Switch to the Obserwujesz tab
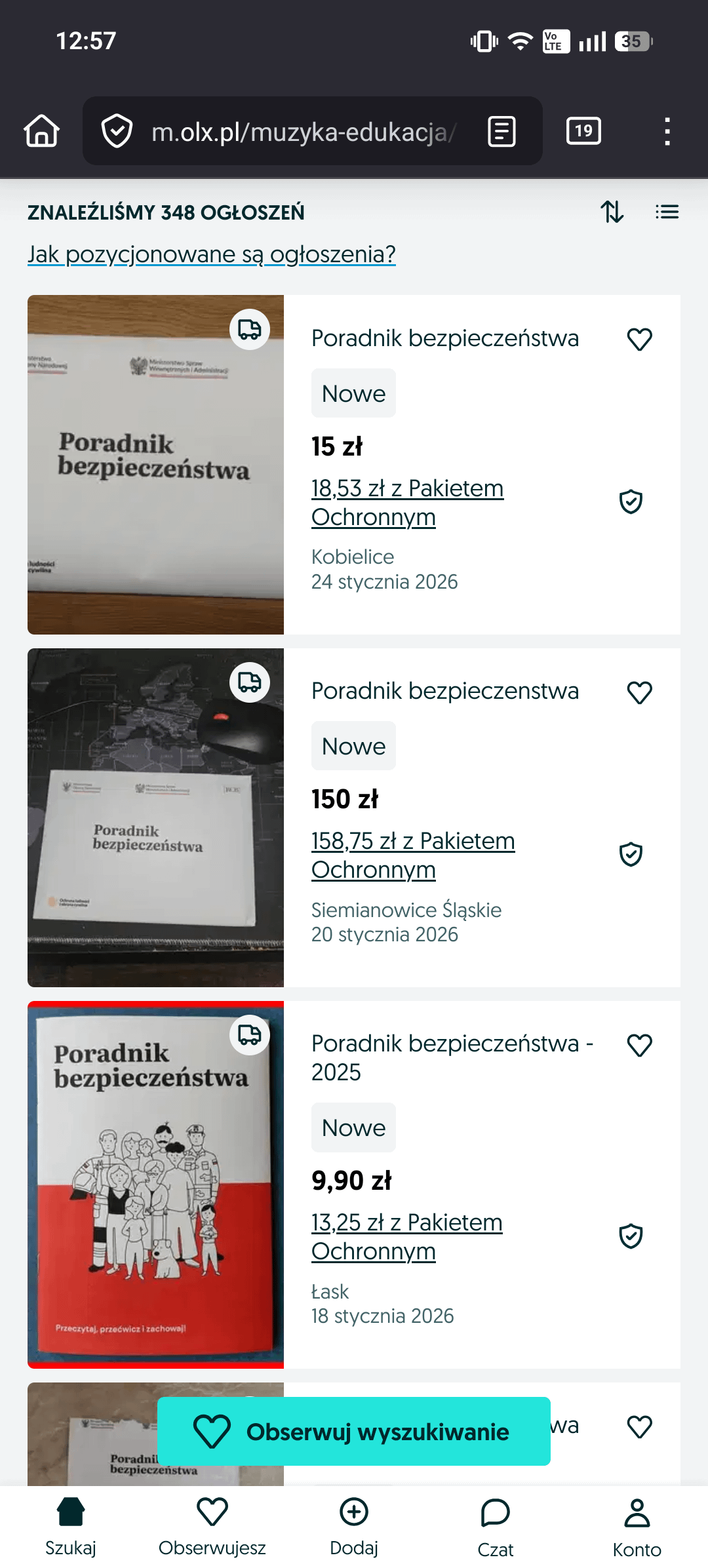Screen dimensions: 708x1568 tap(212, 1526)
